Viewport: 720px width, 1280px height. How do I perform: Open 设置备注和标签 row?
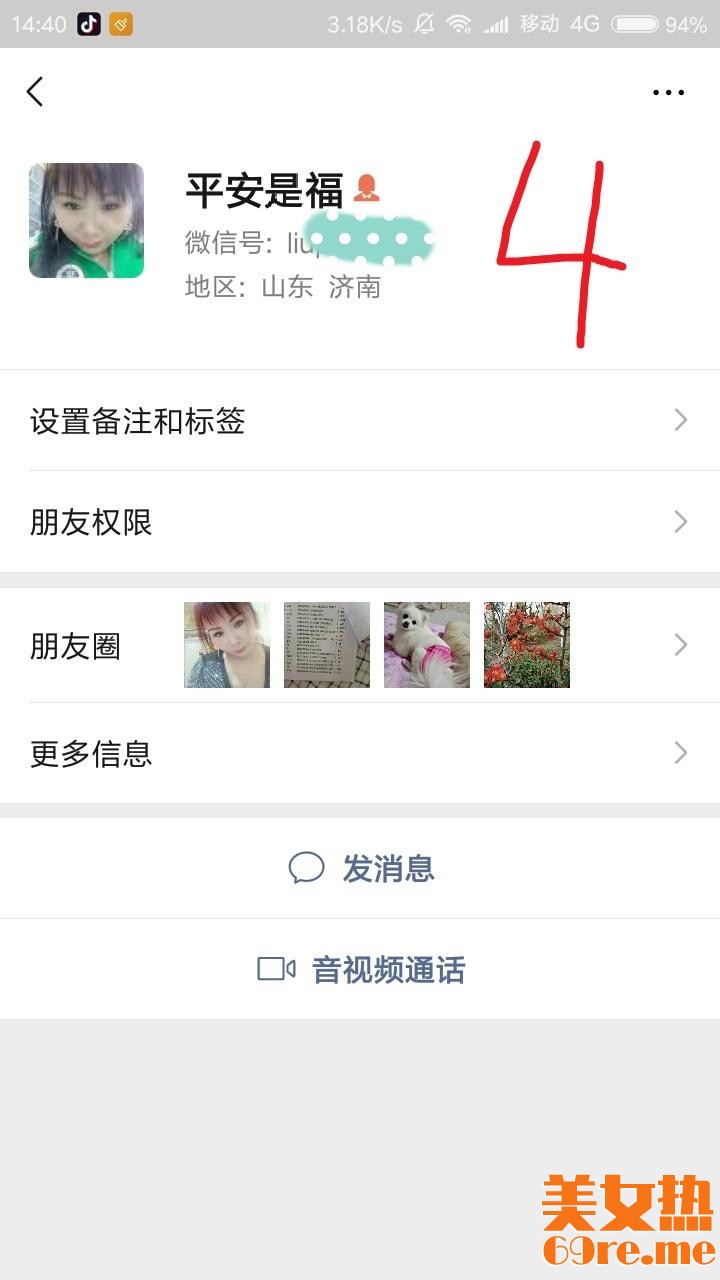[360, 421]
